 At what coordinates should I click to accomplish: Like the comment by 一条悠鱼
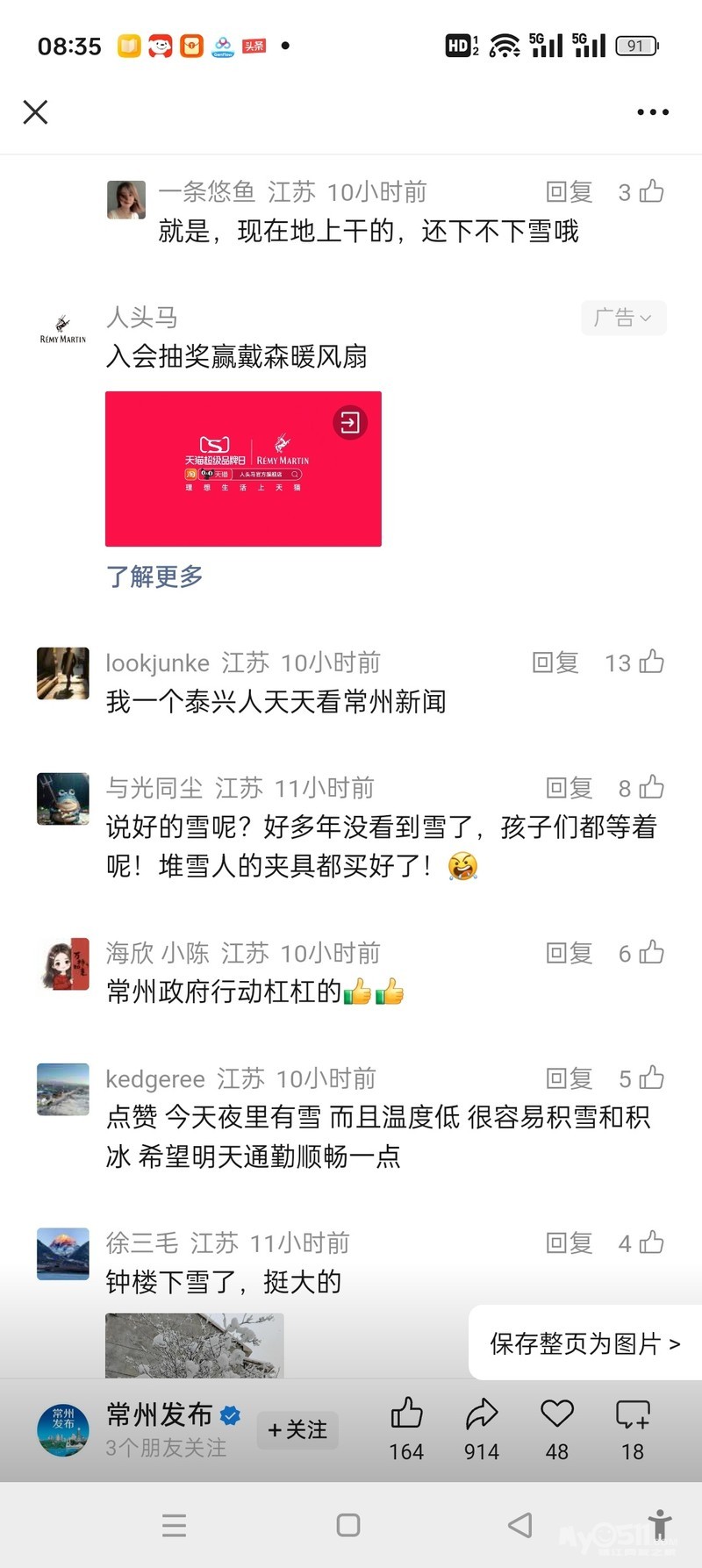[x=651, y=191]
